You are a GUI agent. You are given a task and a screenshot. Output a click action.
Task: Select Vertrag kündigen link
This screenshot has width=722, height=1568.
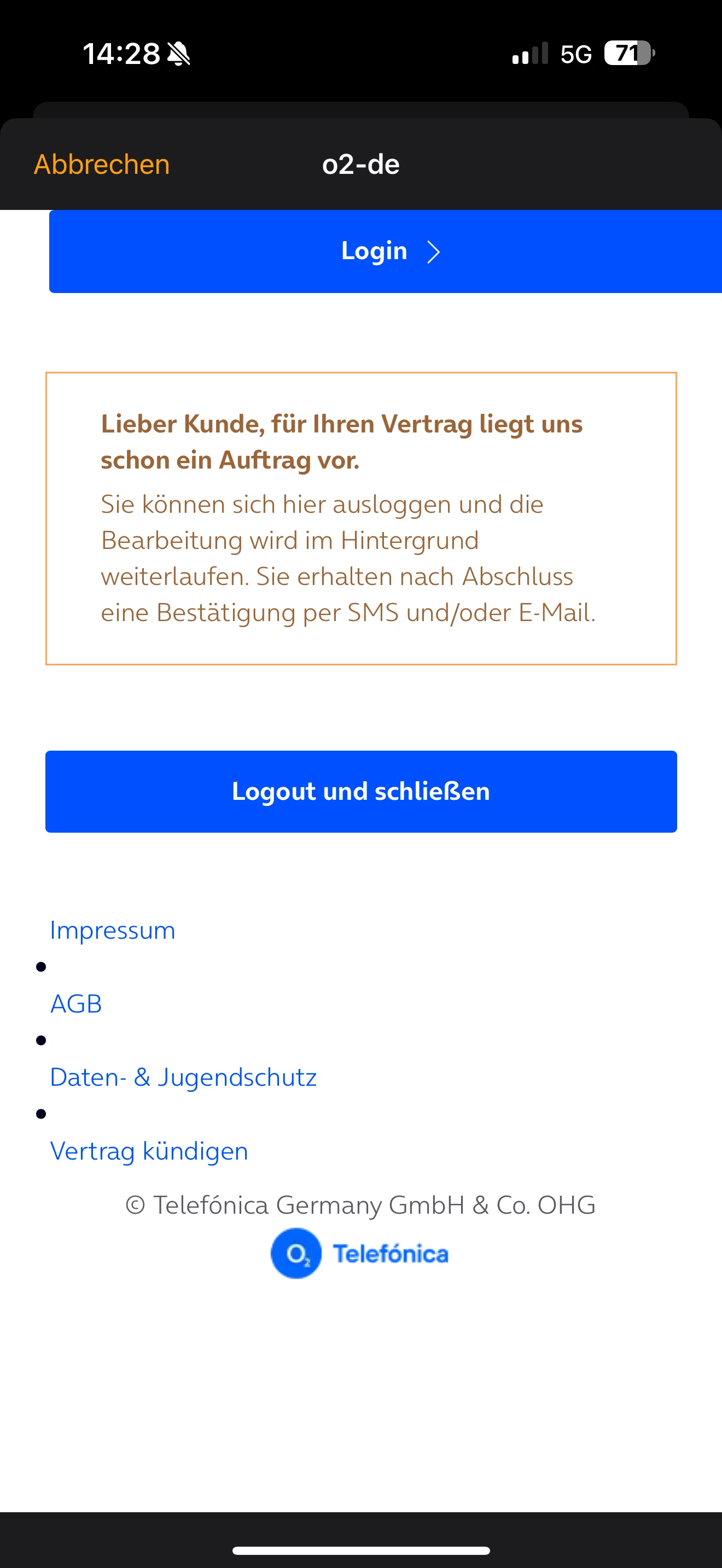149,1151
